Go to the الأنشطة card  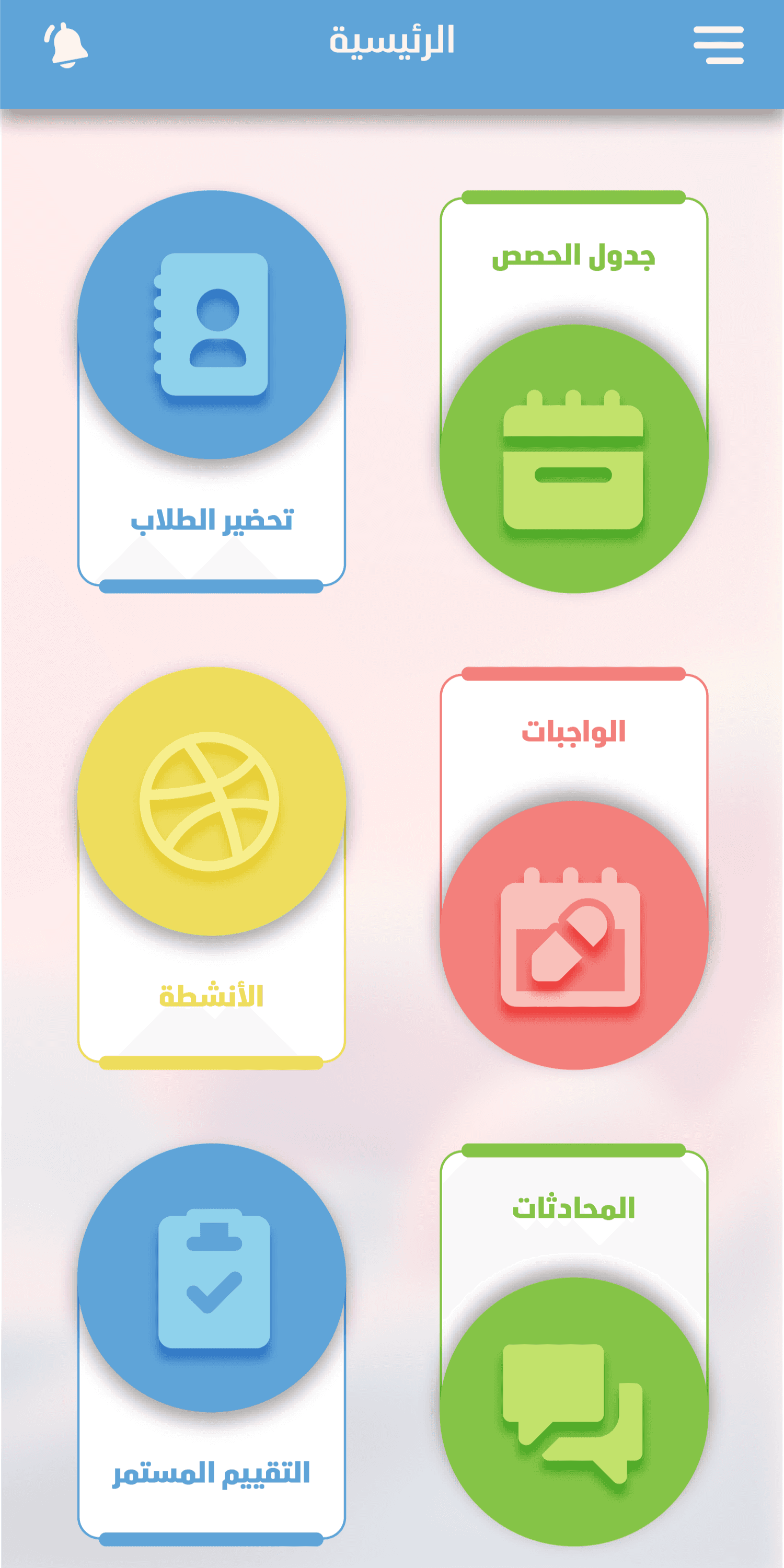click(x=212, y=864)
